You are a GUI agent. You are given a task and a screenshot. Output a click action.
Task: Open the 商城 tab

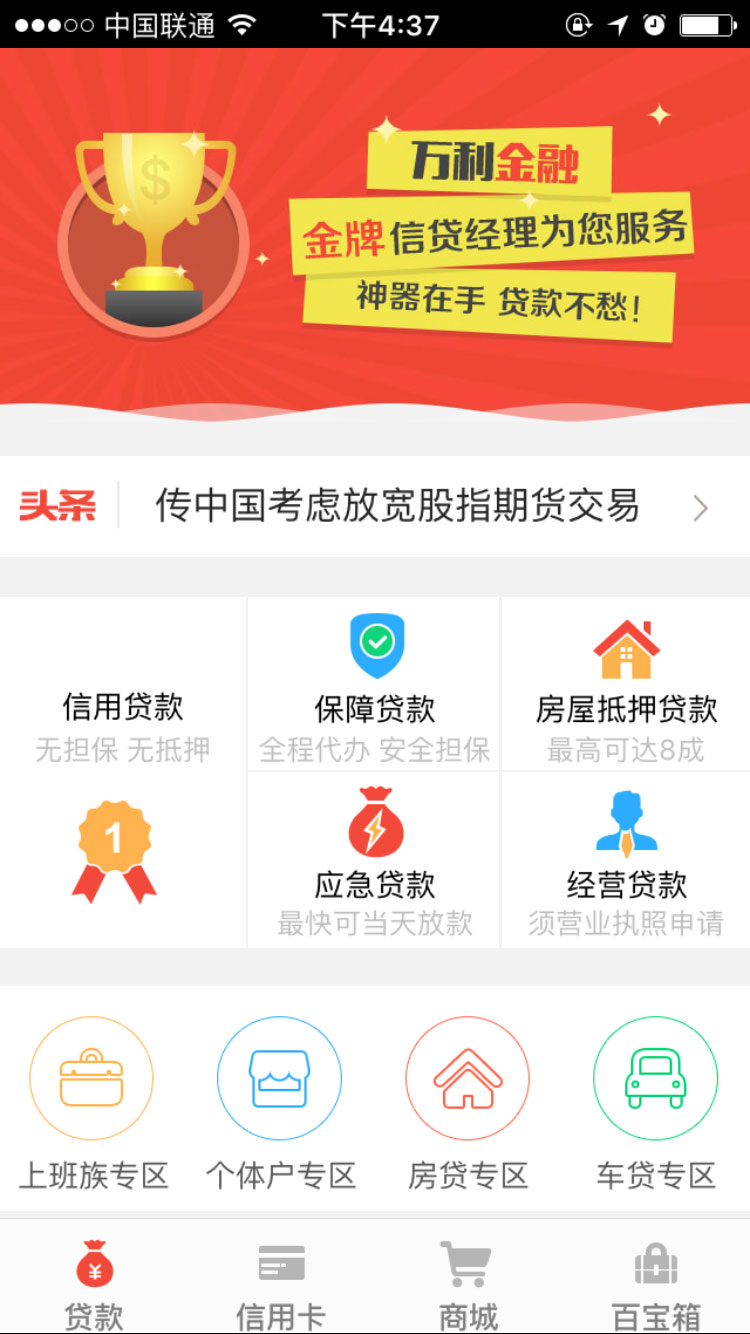pyautogui.click(x=468, y=1283)
